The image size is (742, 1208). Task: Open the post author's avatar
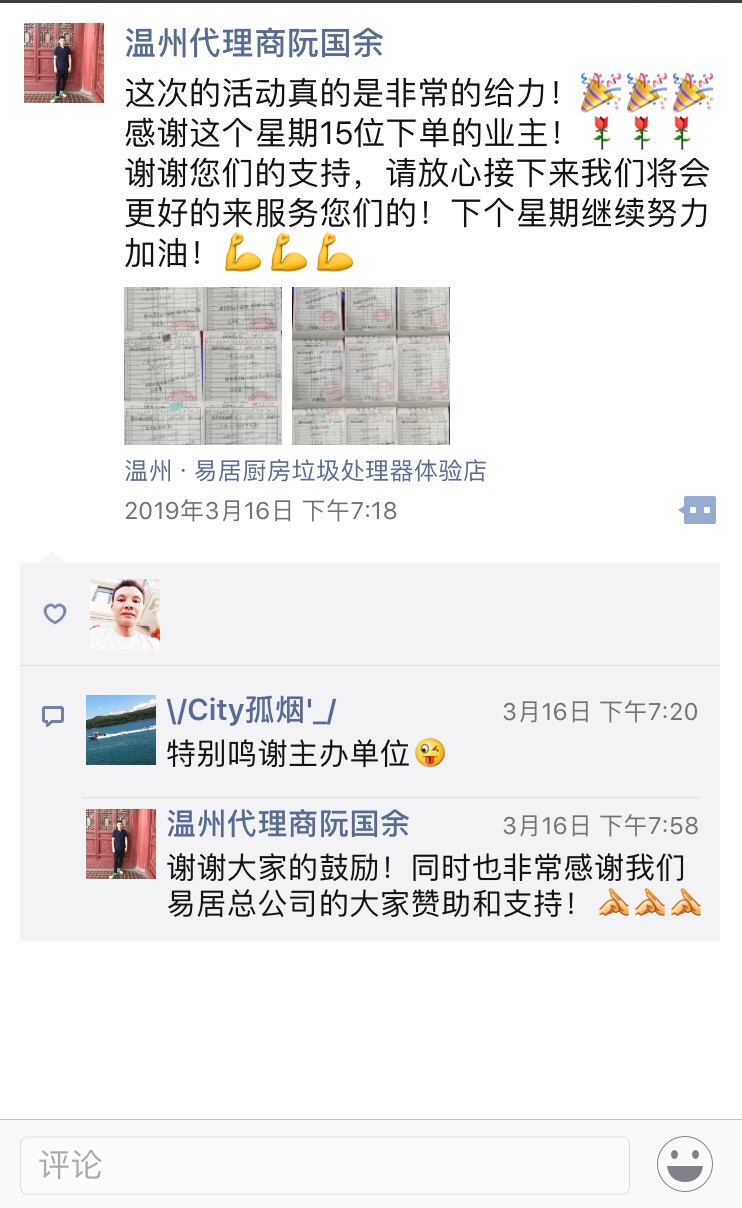[63, 63]
